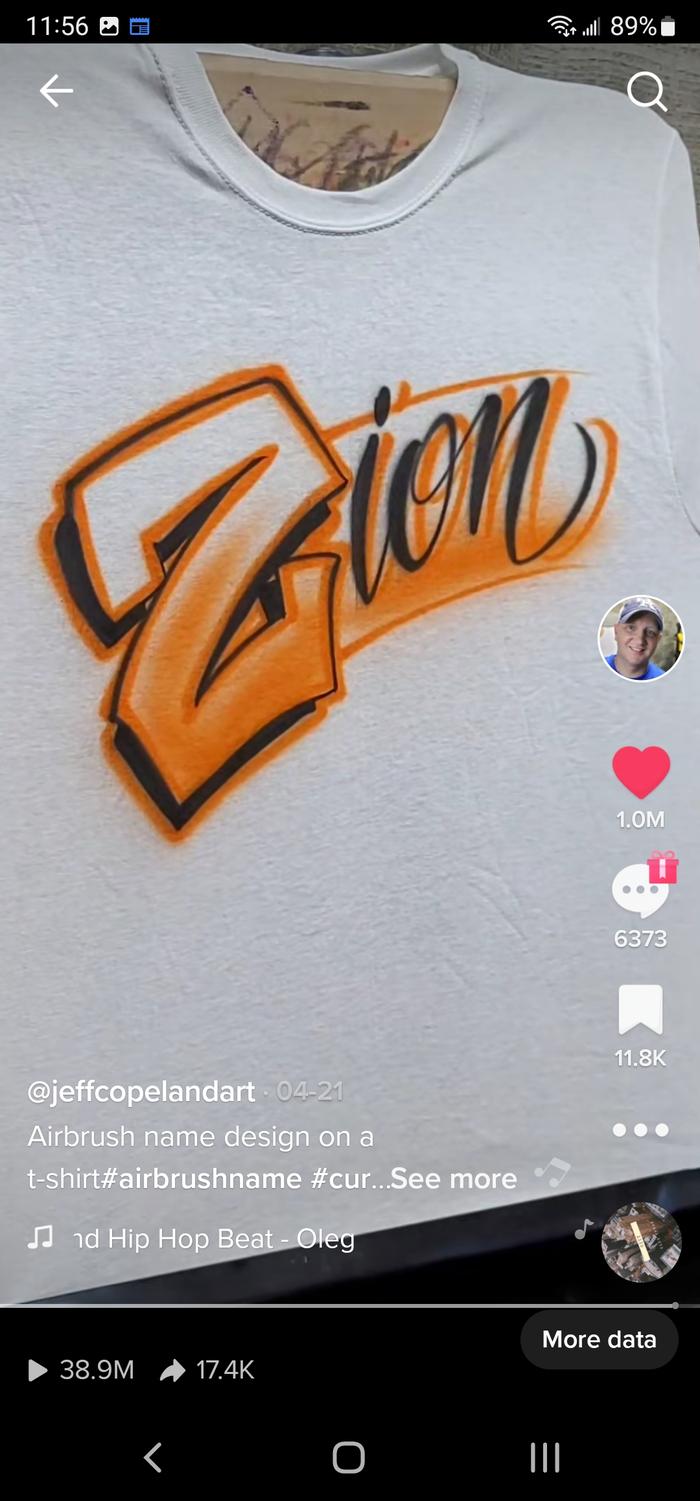Open the #airbrushname hashtag
The height and width of the screenshot is (1501, 700).
tap(202, 1178)
